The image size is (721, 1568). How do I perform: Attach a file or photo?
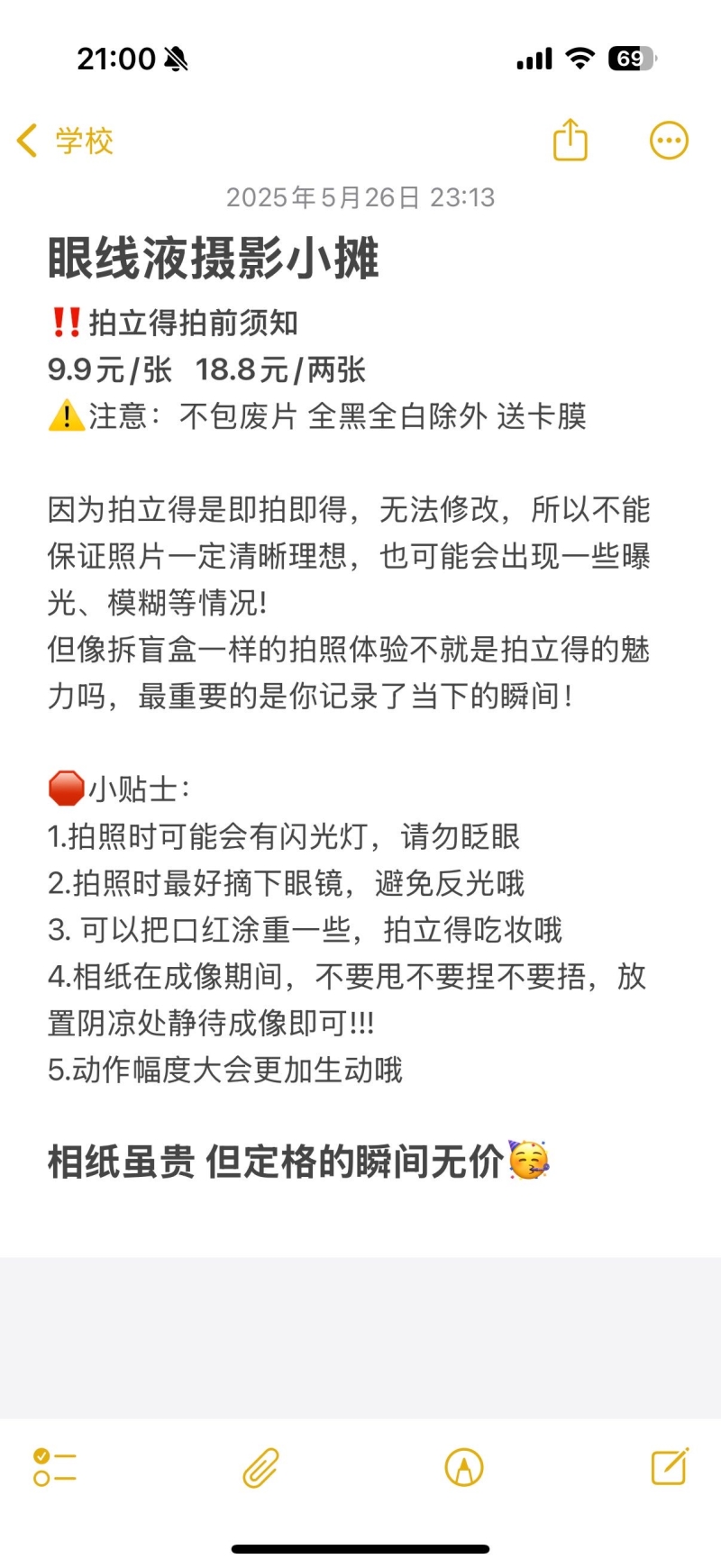[260, 1467]
